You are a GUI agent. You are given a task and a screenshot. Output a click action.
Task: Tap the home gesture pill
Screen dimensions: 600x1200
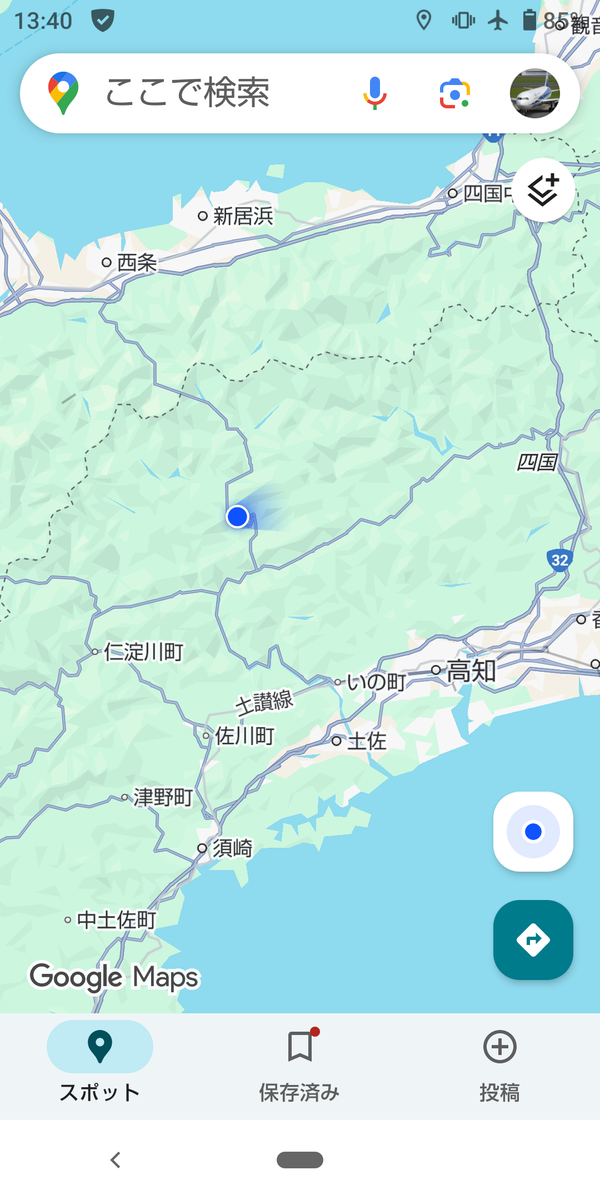(300, 1160)
